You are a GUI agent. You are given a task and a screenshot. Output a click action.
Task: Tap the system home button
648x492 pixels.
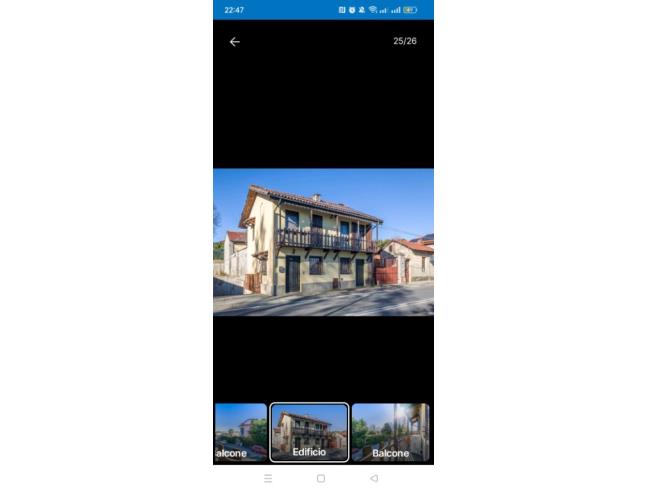point(321,478)
